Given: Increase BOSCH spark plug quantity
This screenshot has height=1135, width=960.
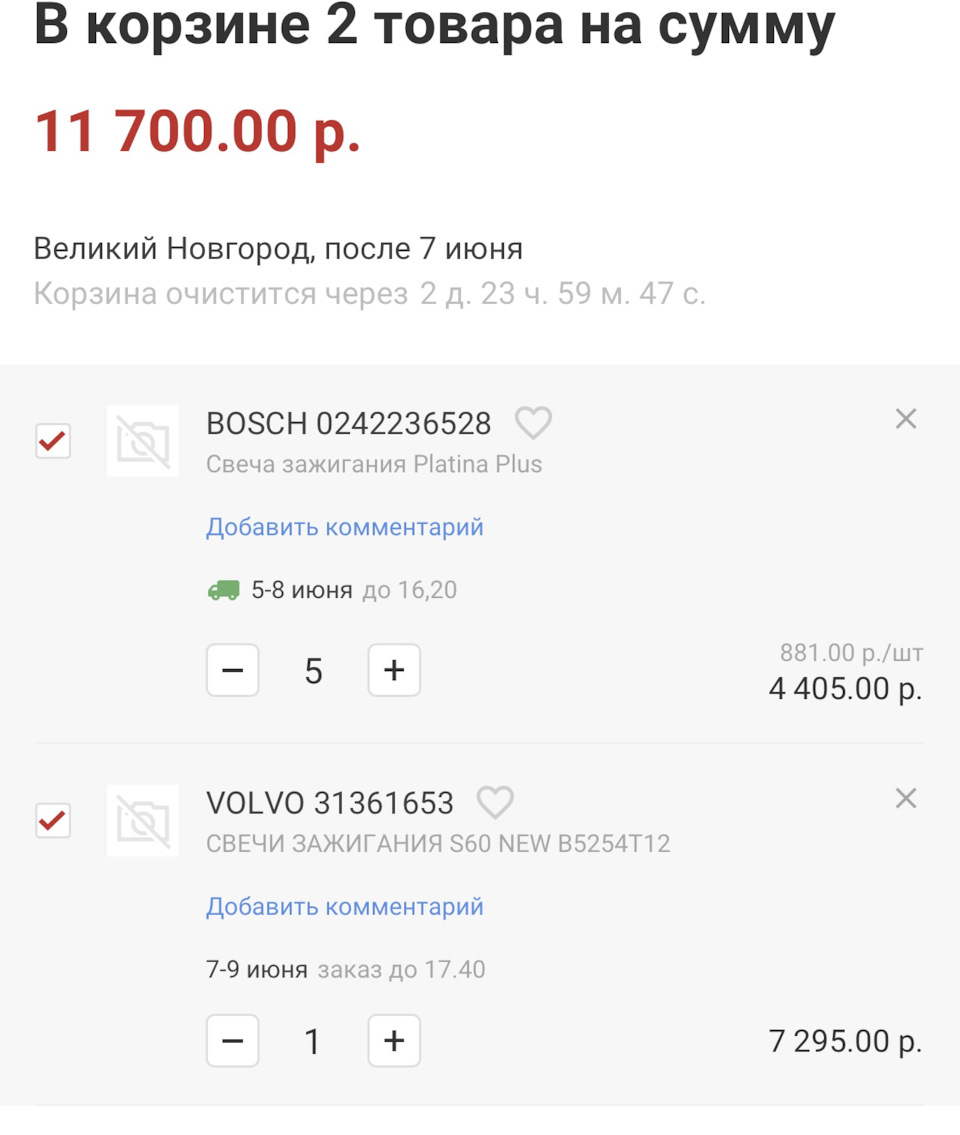Looking at the screenshot, I should (393, 670).
